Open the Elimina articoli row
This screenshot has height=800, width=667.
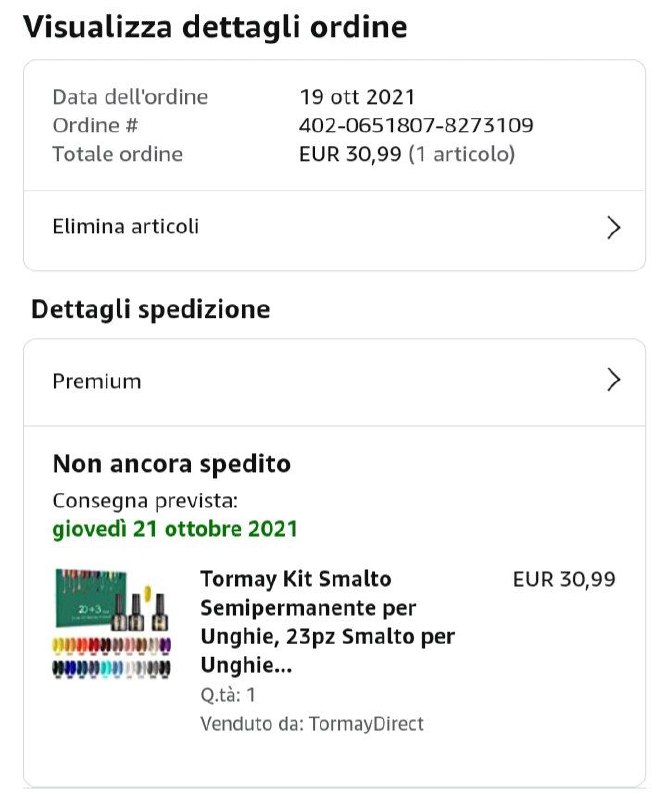click(x=334, y=227)
